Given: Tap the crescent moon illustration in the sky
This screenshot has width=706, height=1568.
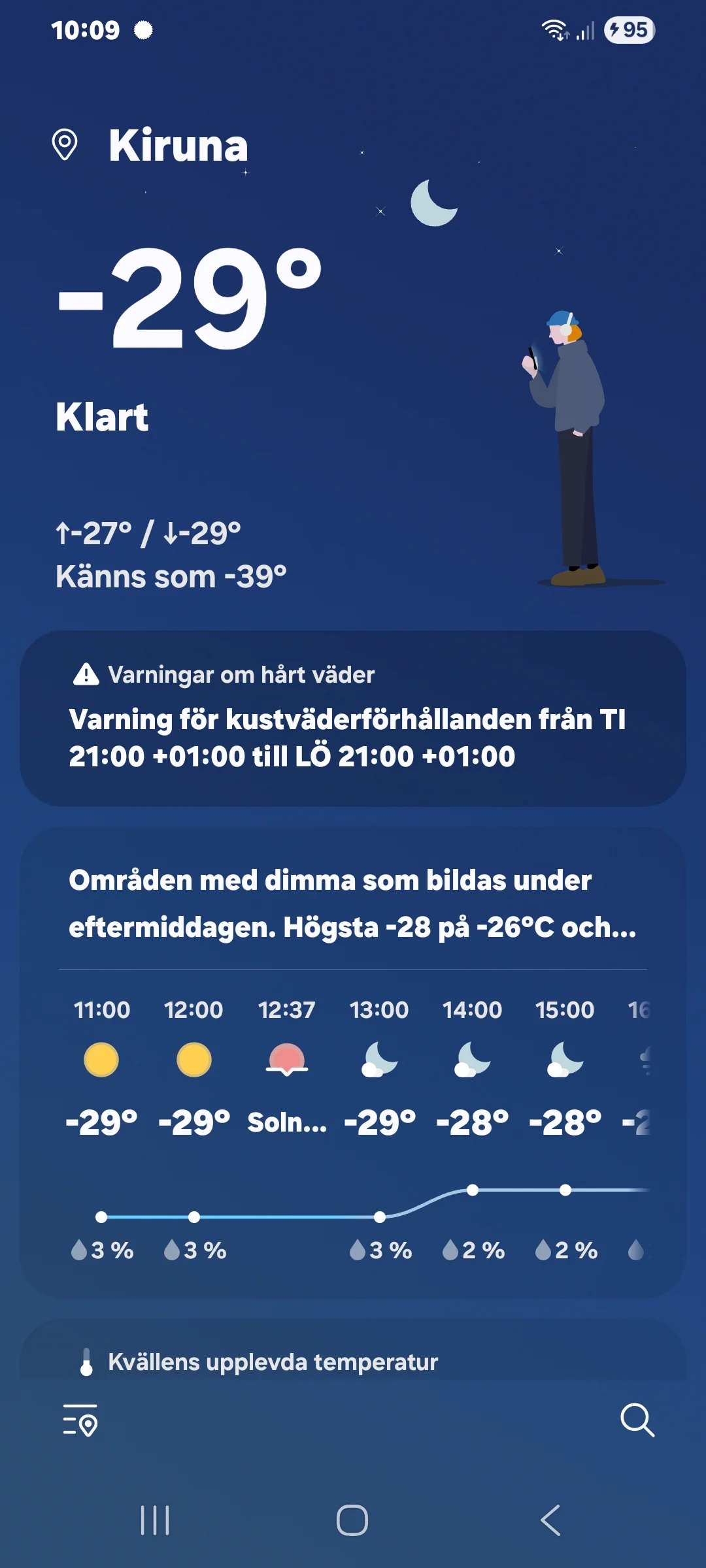Looking at the screenshot, I should [433, 203].
